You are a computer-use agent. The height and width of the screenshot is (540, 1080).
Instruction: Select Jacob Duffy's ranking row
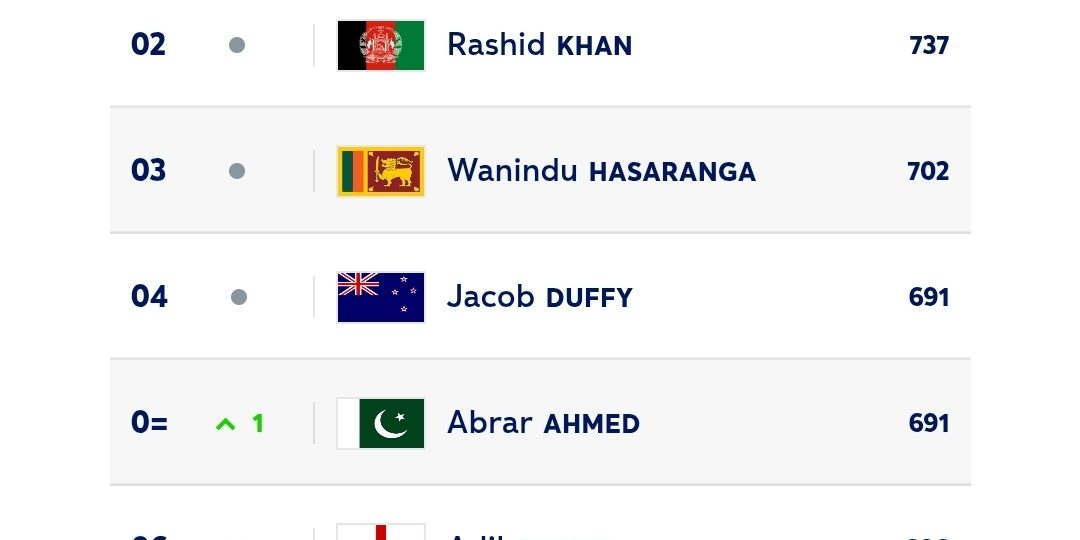click(x=539, y=297)
